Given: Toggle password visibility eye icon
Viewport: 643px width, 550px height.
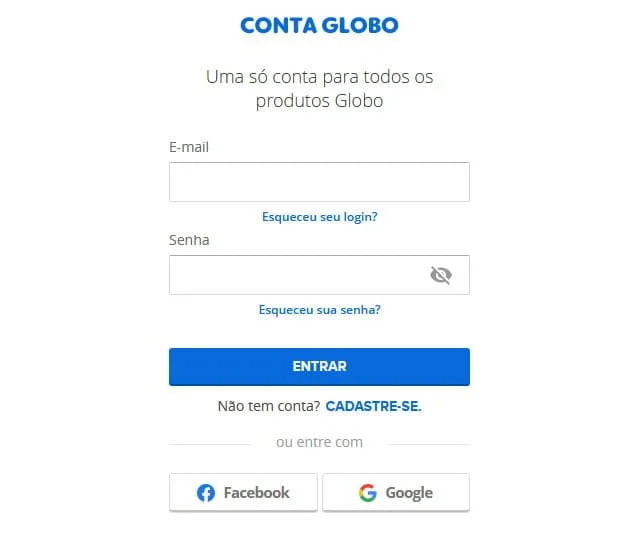Looking at the screenshot, I should click(x=440, y=275).
